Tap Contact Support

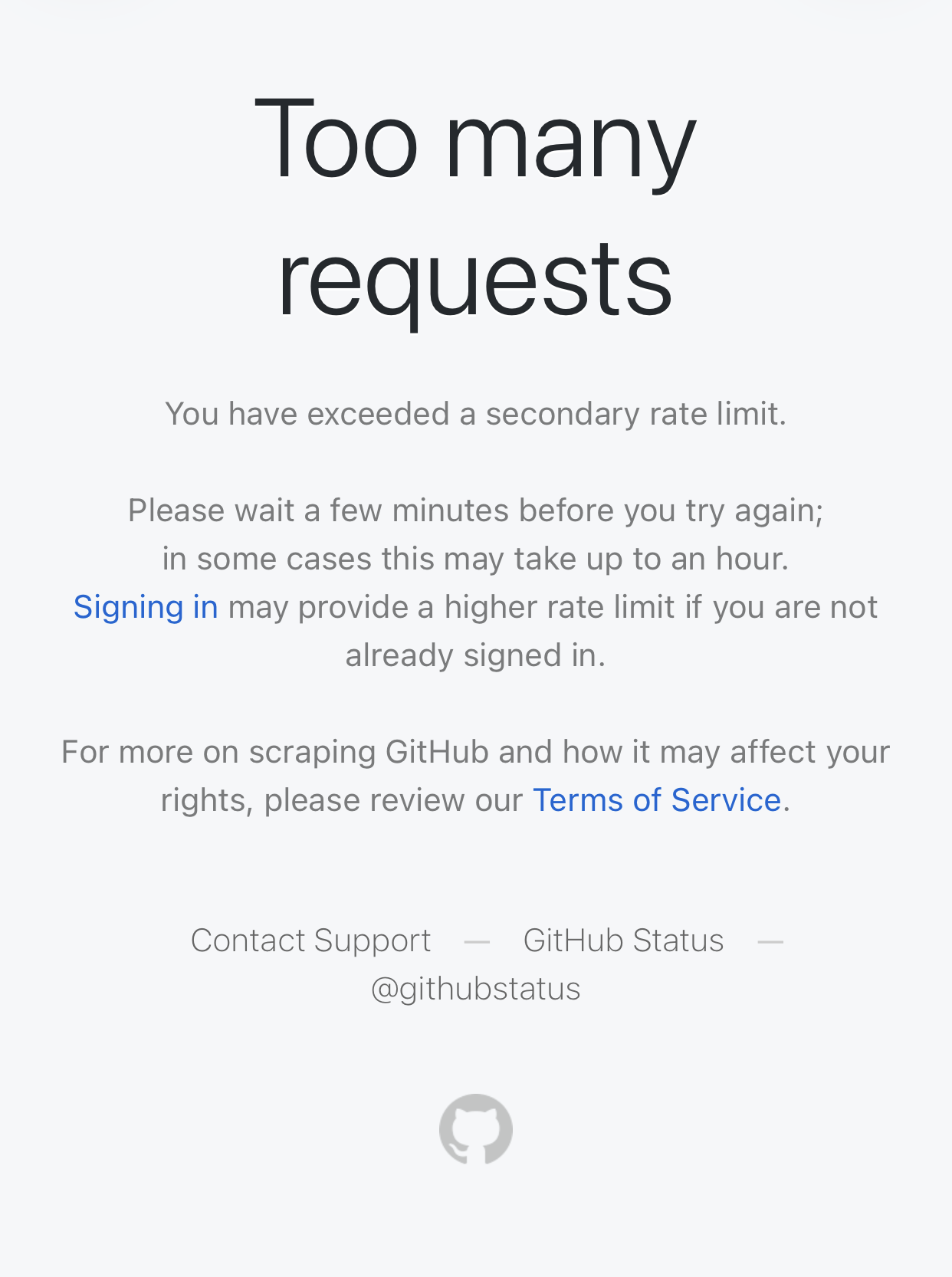pyautogui.click(x=311, y=941)
